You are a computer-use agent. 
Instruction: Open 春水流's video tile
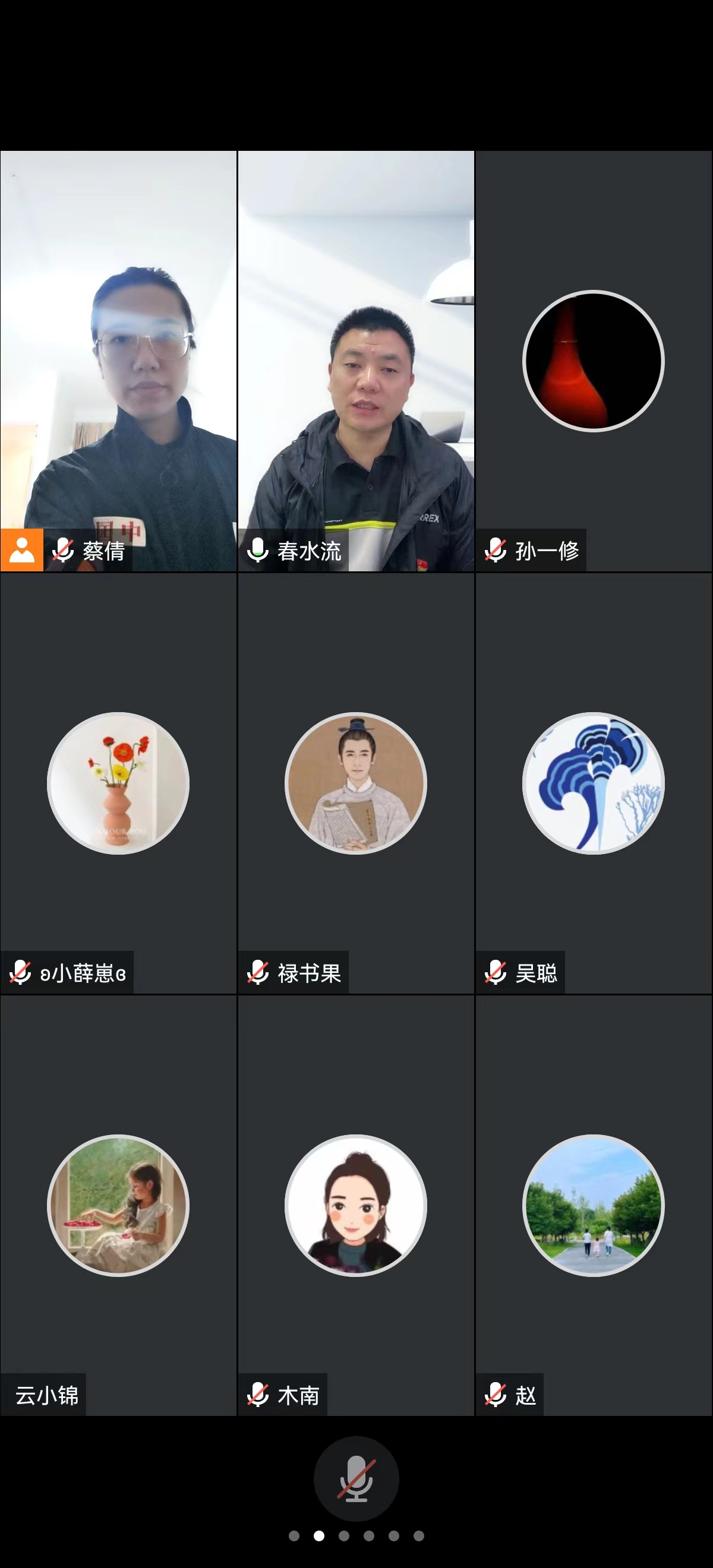click(x=355, y=361)
